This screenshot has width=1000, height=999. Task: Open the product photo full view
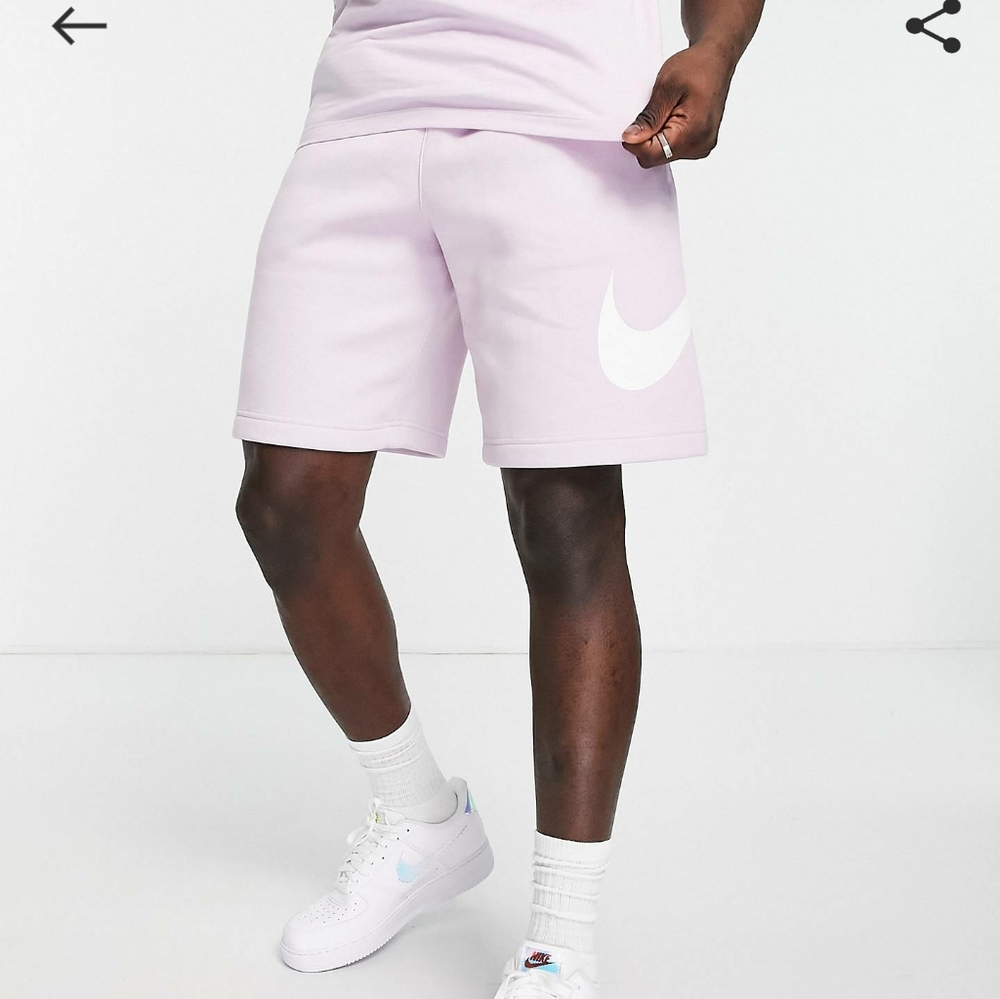tap(500, 500)
